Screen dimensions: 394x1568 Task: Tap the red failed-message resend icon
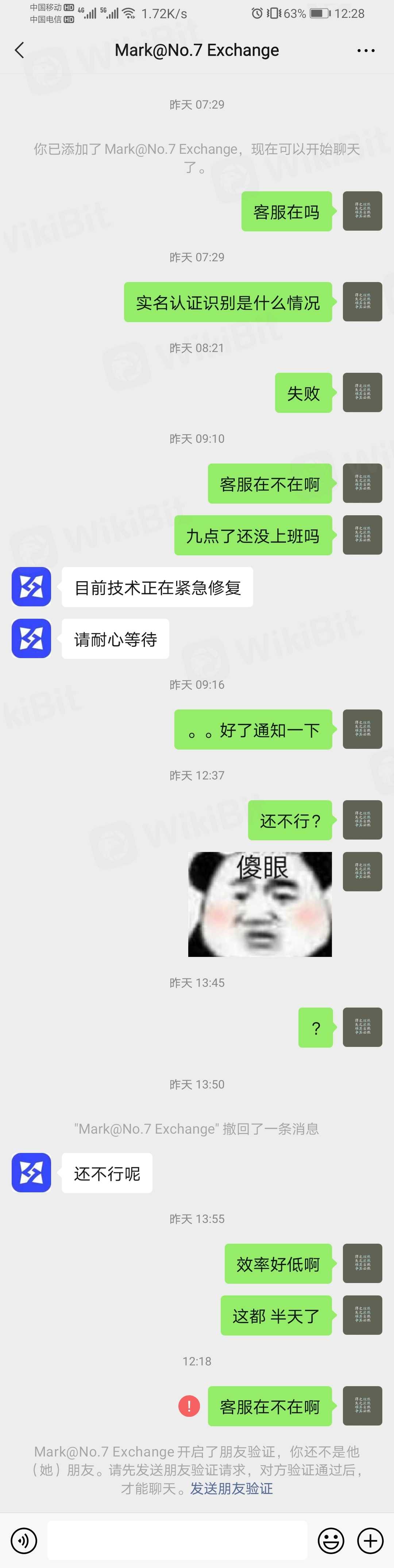coord(189,1406)
